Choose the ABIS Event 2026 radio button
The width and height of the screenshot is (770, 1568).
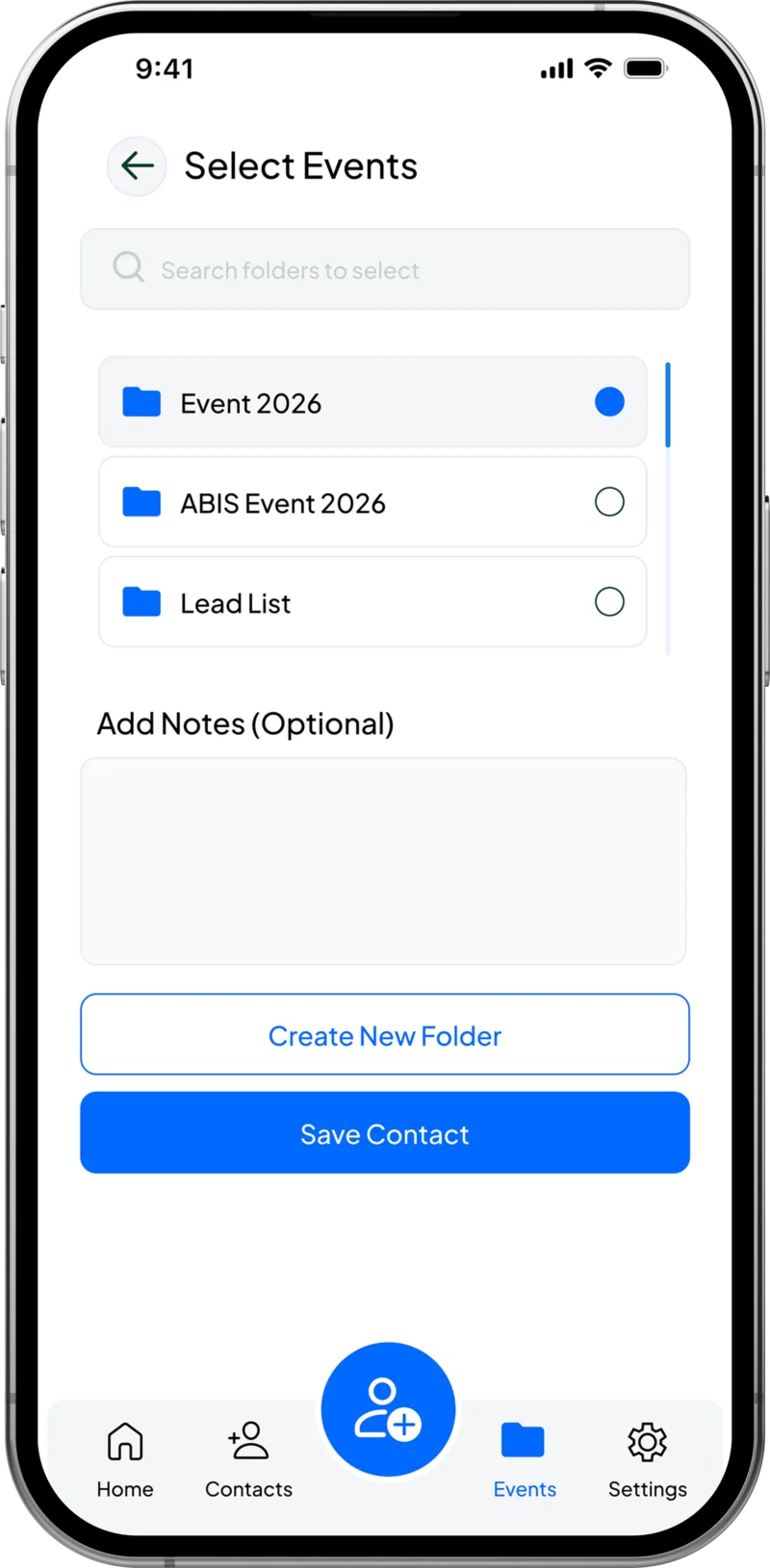click(x=609, y=502)
